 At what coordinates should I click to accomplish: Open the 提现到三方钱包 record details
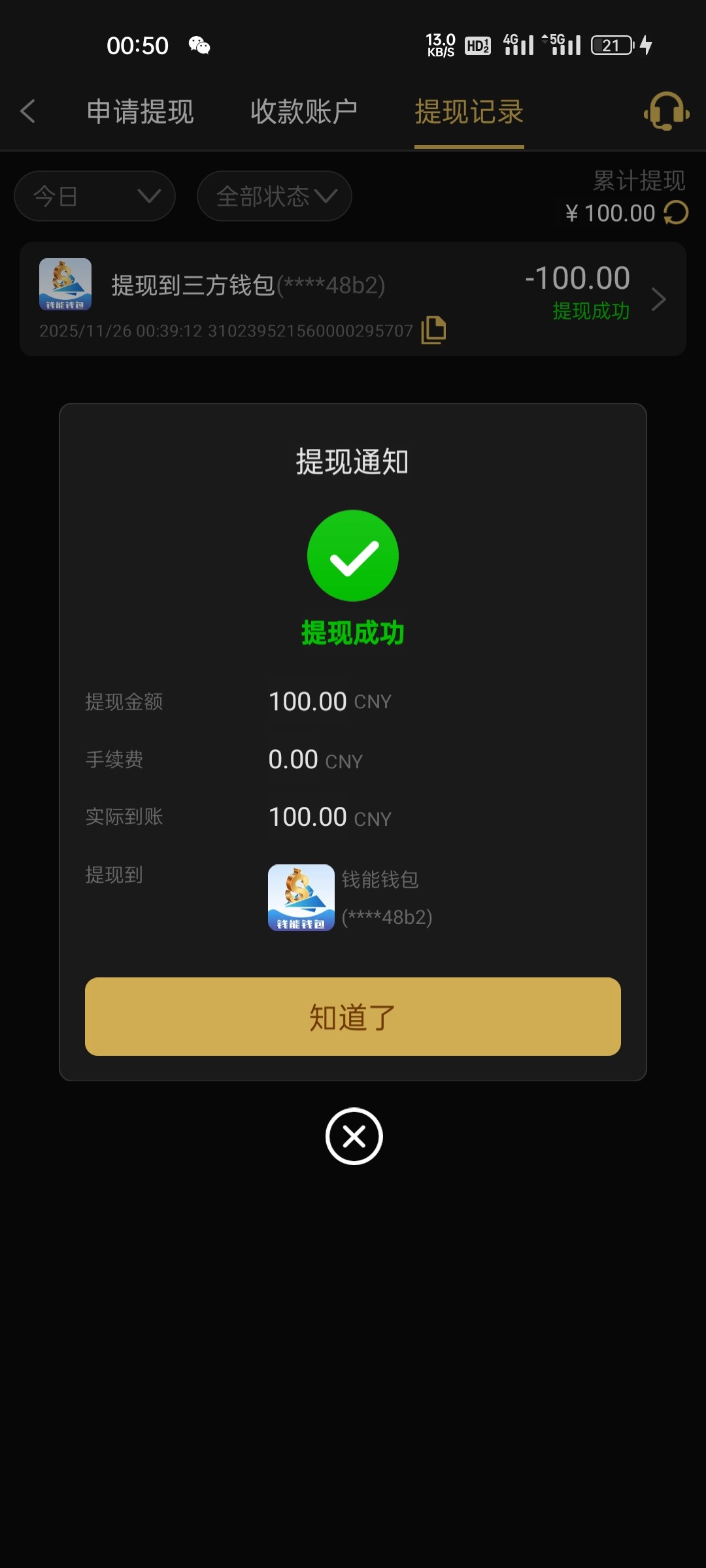point(658,299)
